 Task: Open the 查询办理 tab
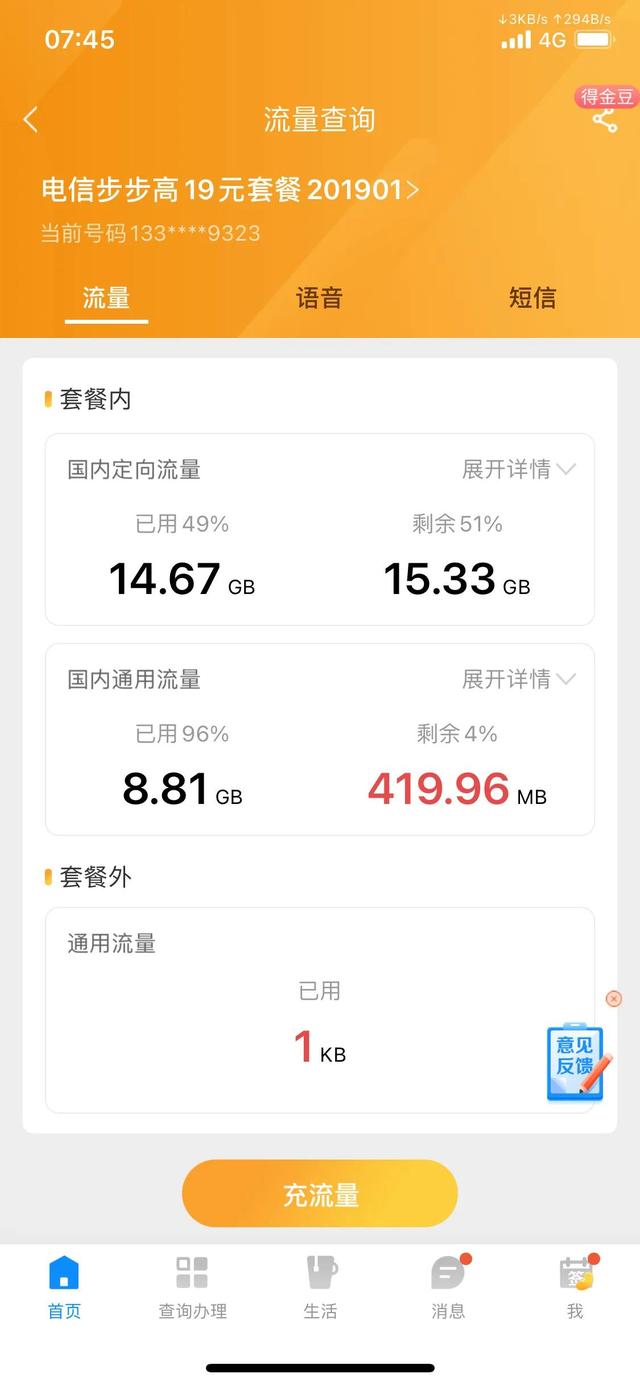192,1288
